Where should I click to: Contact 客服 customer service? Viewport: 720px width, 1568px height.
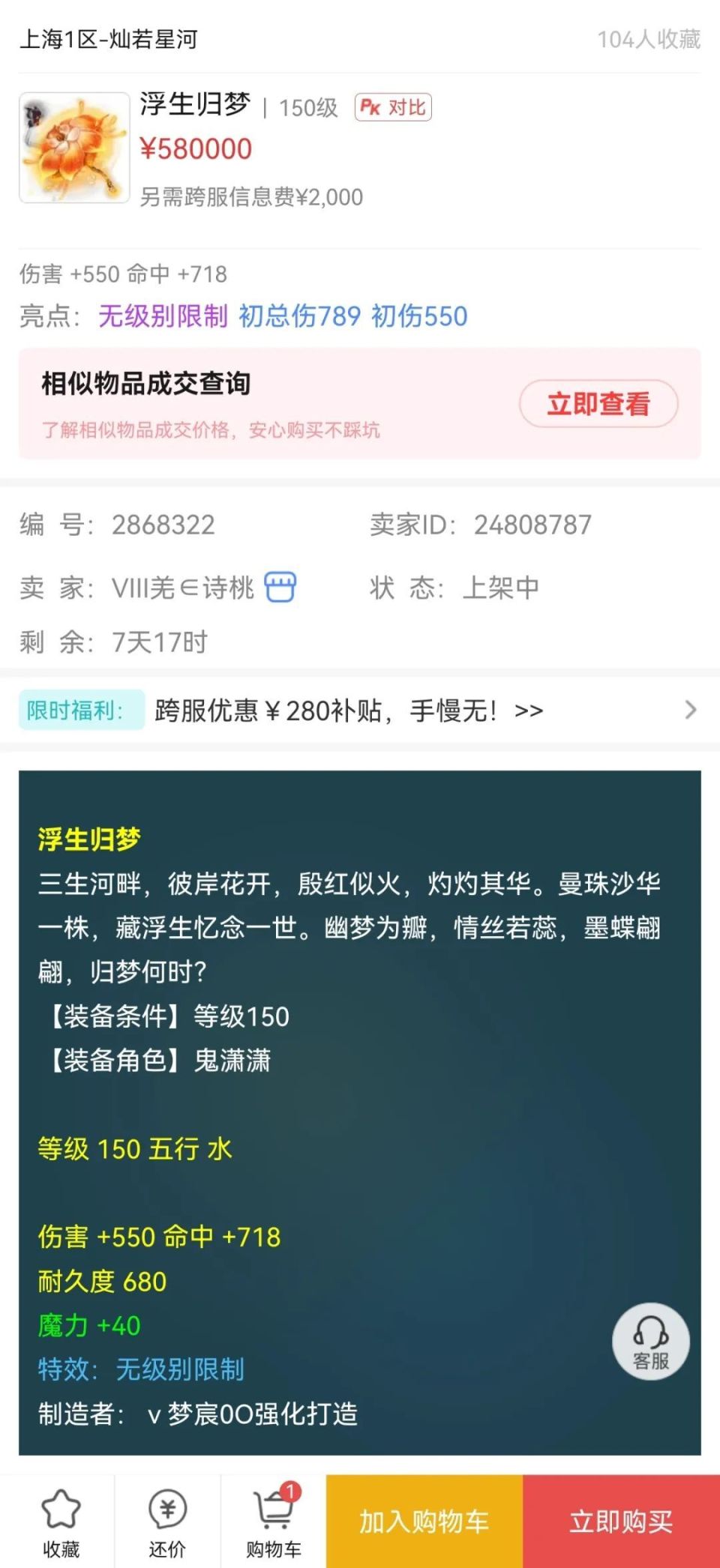coord(650,1342)
